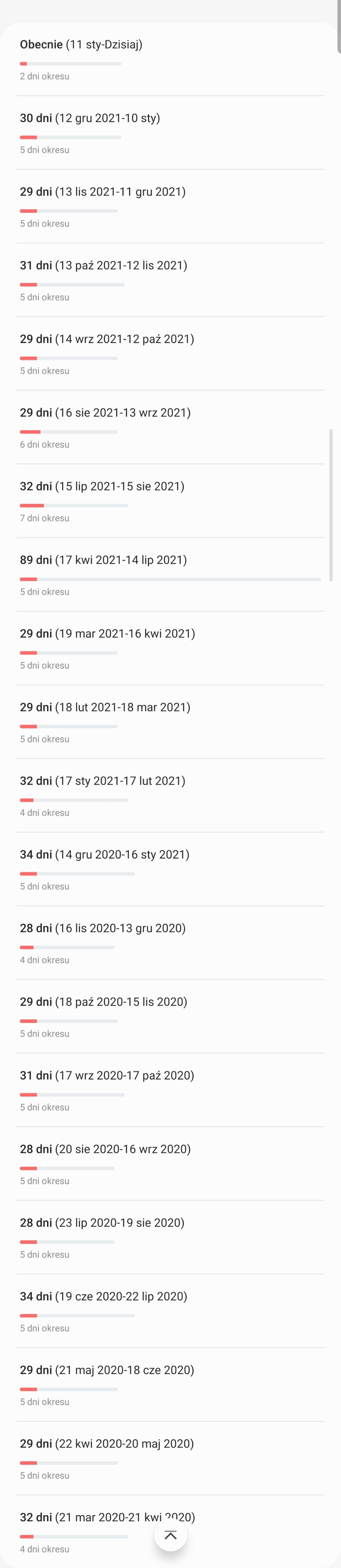Open the cycle 17 sty 2021-17 lut 2021
Image resolution: width=341 pixels, height=1568 pixels.
click(x=170, y=795)
